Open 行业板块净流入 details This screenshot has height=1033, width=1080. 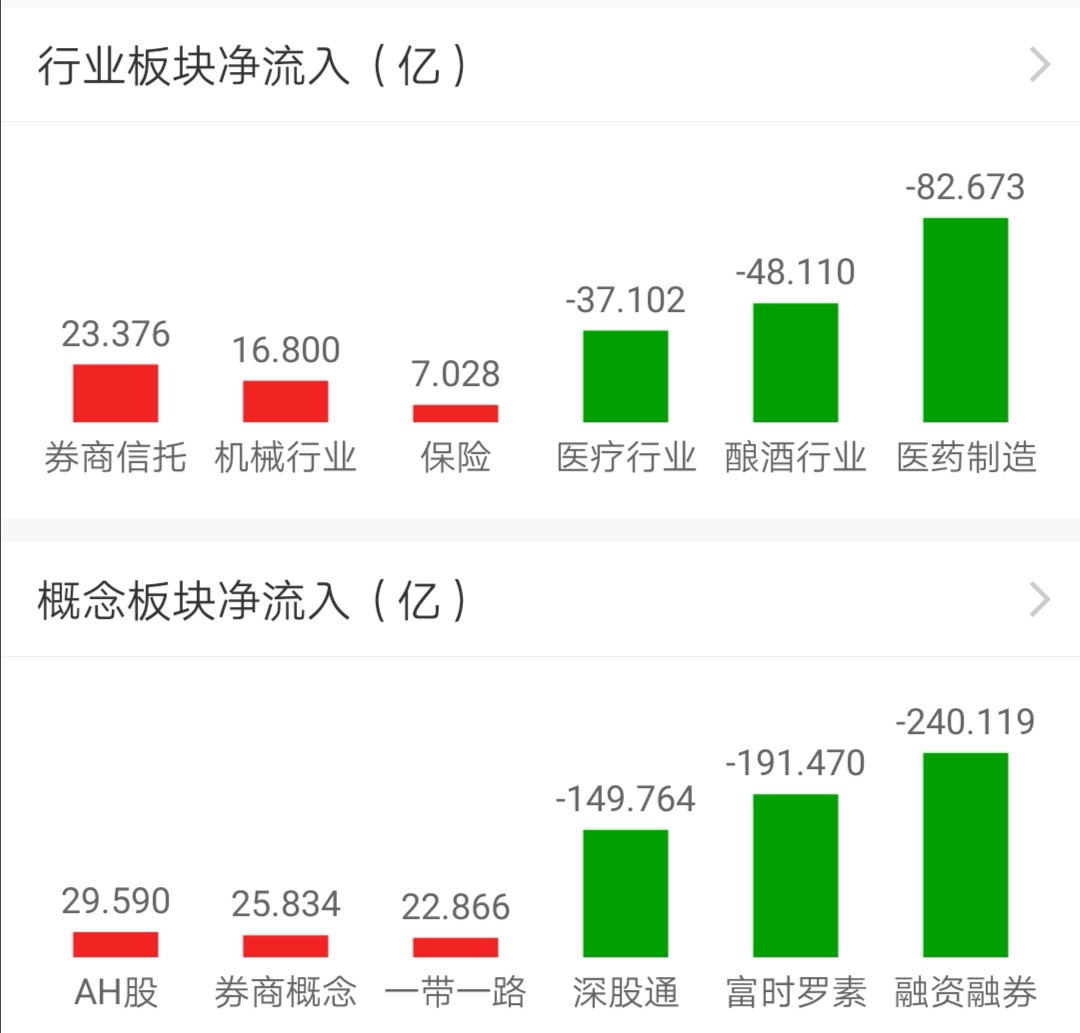[1040, 66]
